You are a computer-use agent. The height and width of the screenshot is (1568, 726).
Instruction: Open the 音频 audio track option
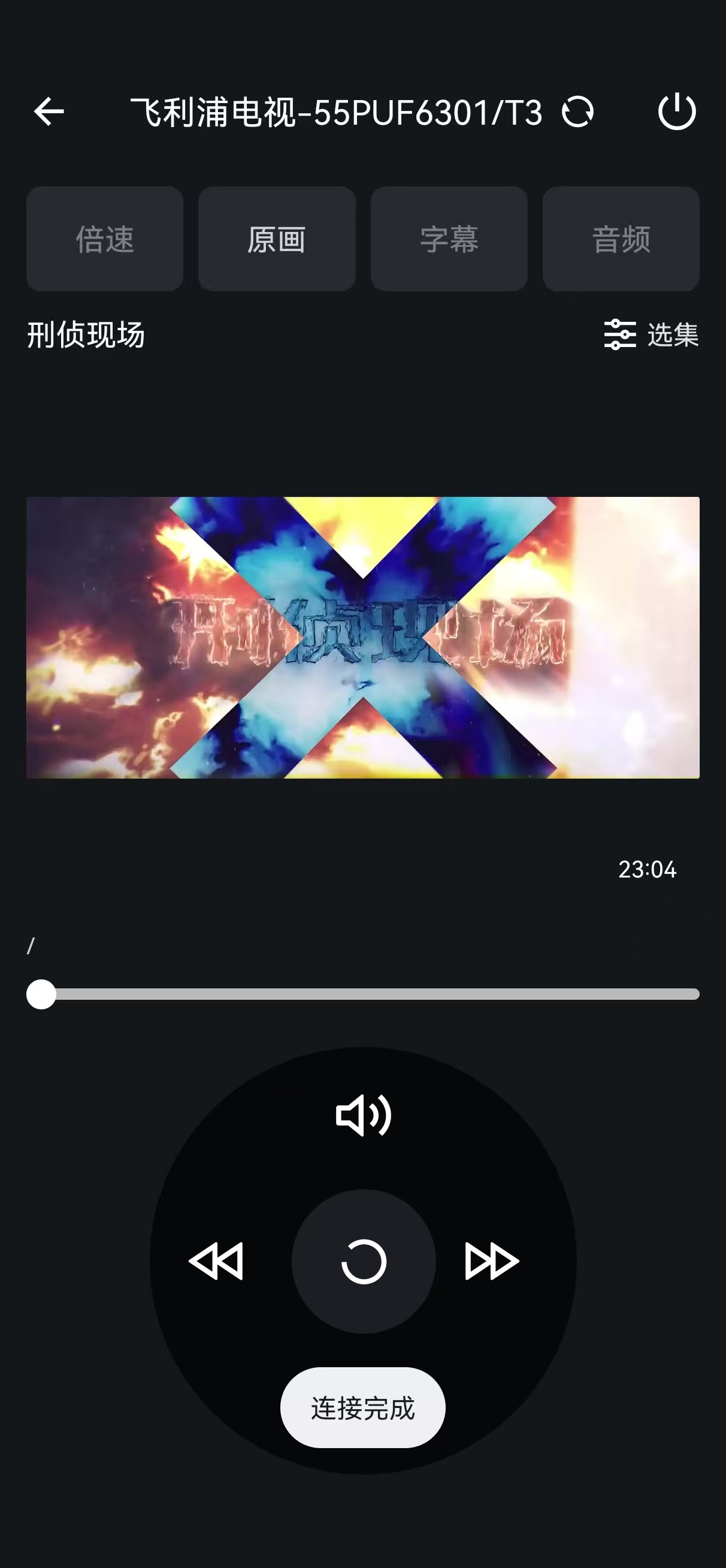point(621,239)
